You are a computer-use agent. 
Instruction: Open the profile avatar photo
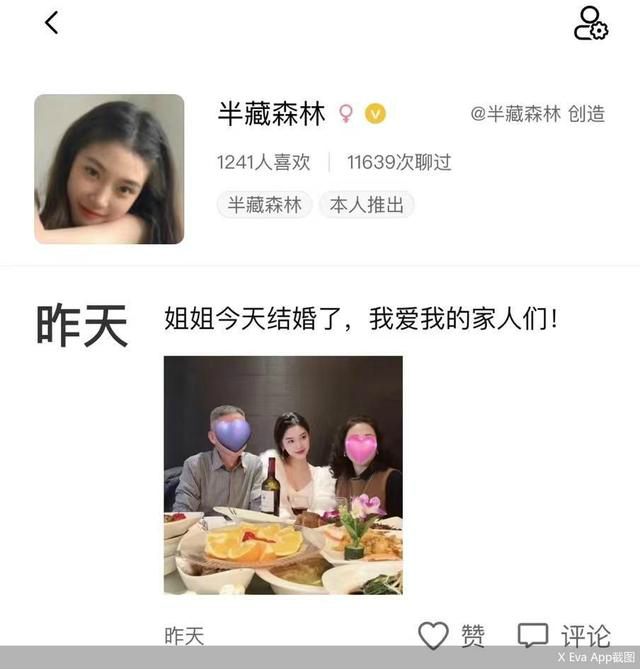click(109, 169)
